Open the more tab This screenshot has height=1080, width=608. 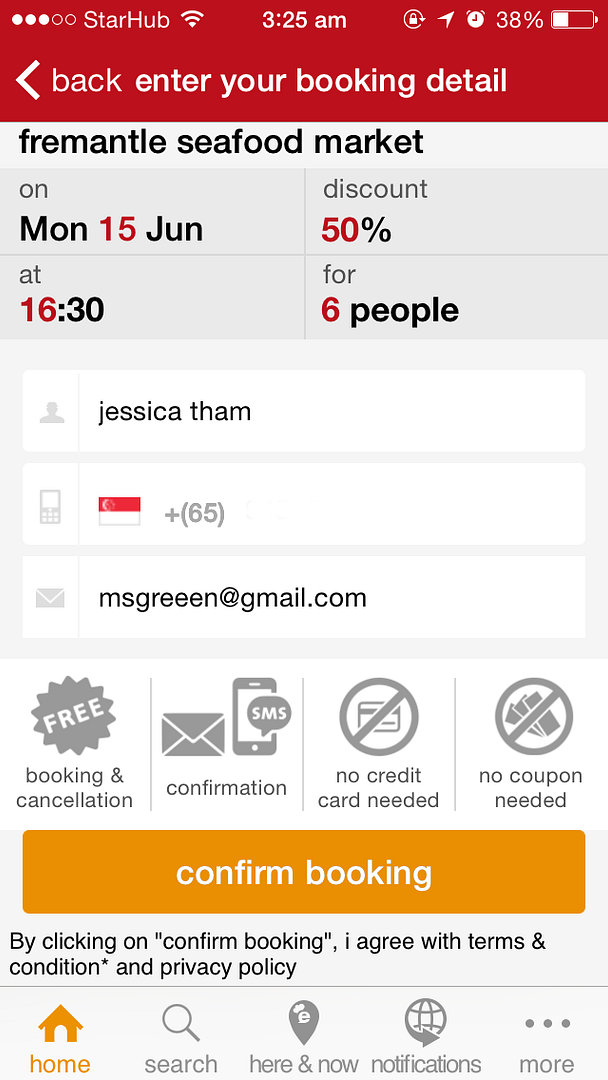point(547,1039)
